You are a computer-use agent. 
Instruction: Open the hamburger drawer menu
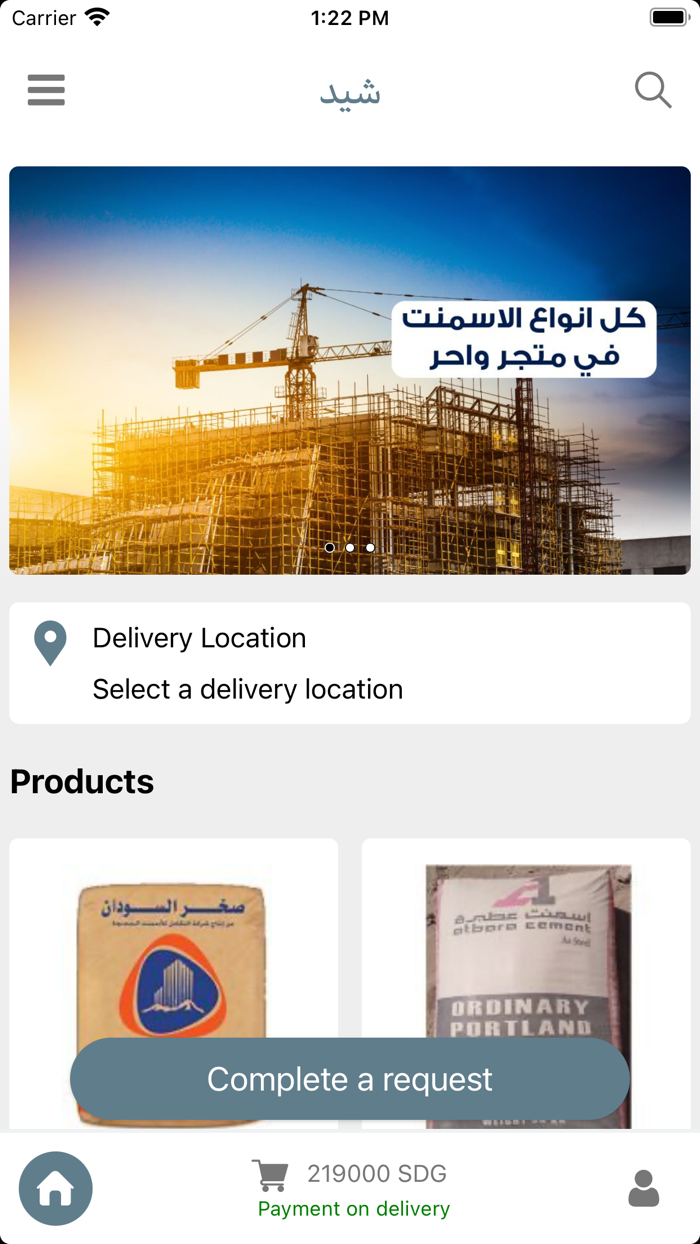(x=46, y=90)
